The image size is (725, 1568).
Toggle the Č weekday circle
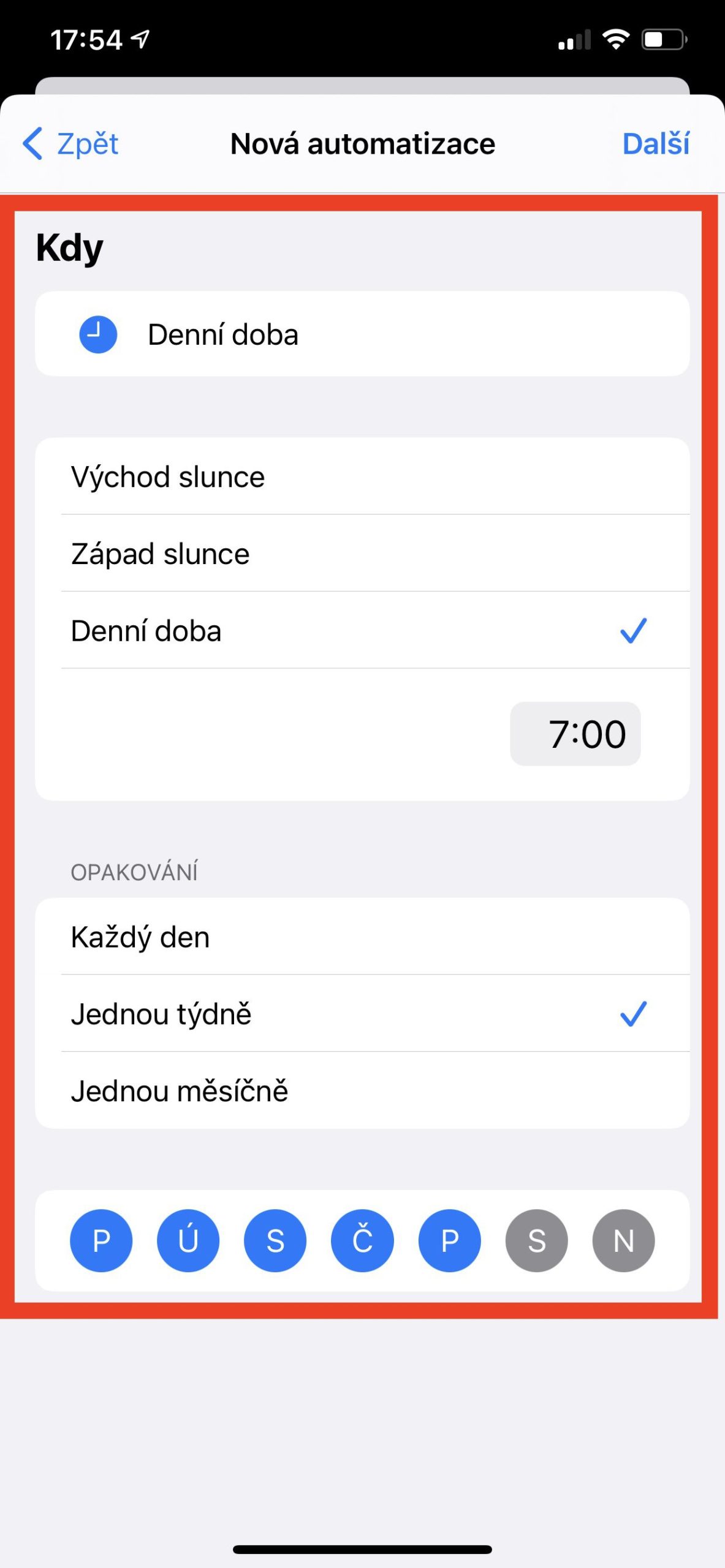362,1241
